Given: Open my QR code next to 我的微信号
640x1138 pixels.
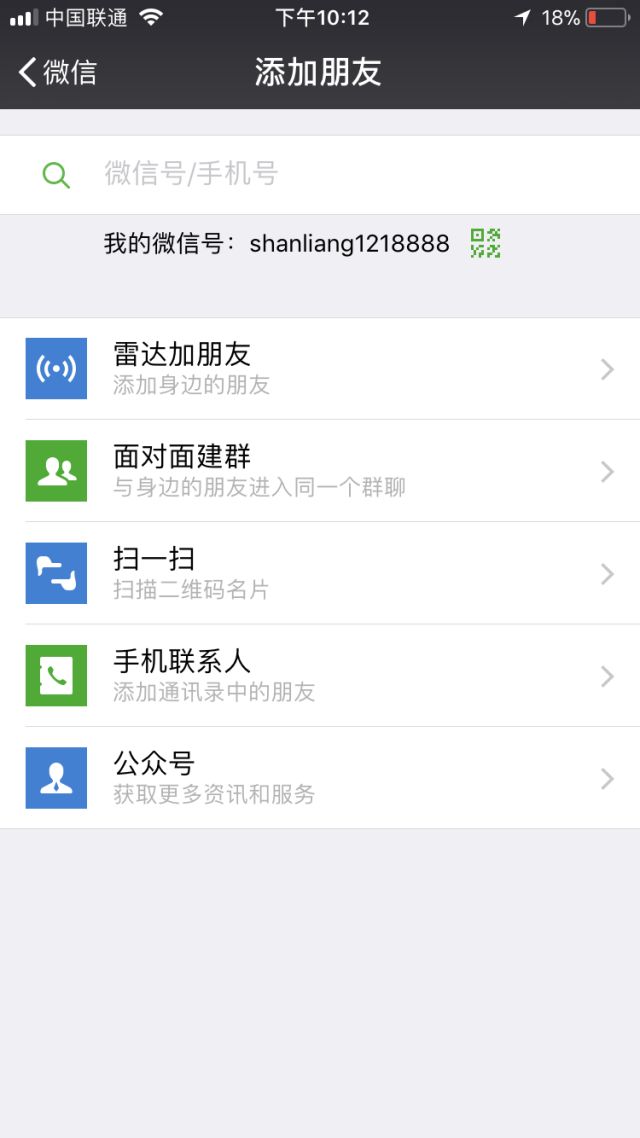Looking at the screenshot, I should [485, 243].
